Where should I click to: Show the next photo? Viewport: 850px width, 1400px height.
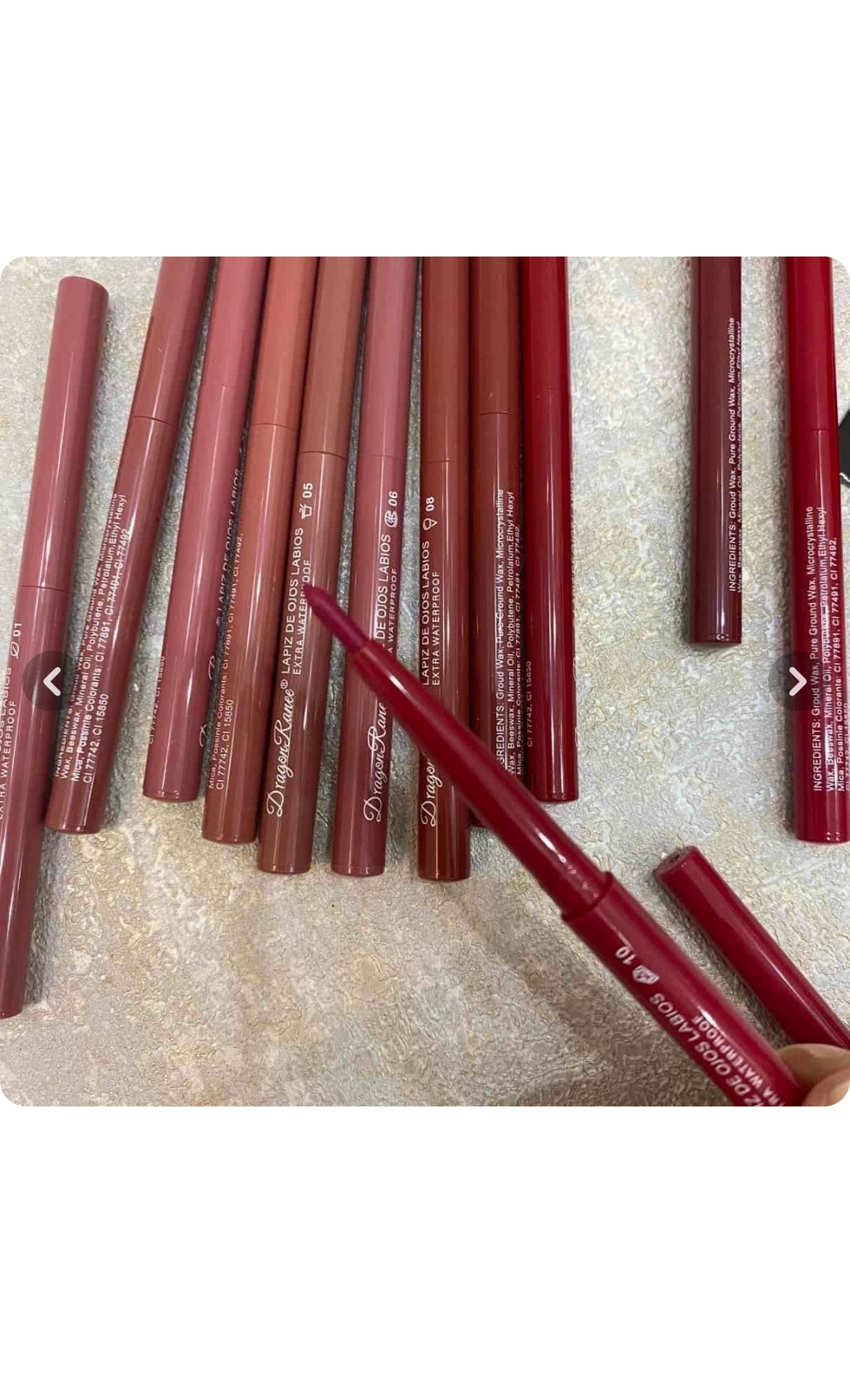pyautogui.click(x=796, y=682)
